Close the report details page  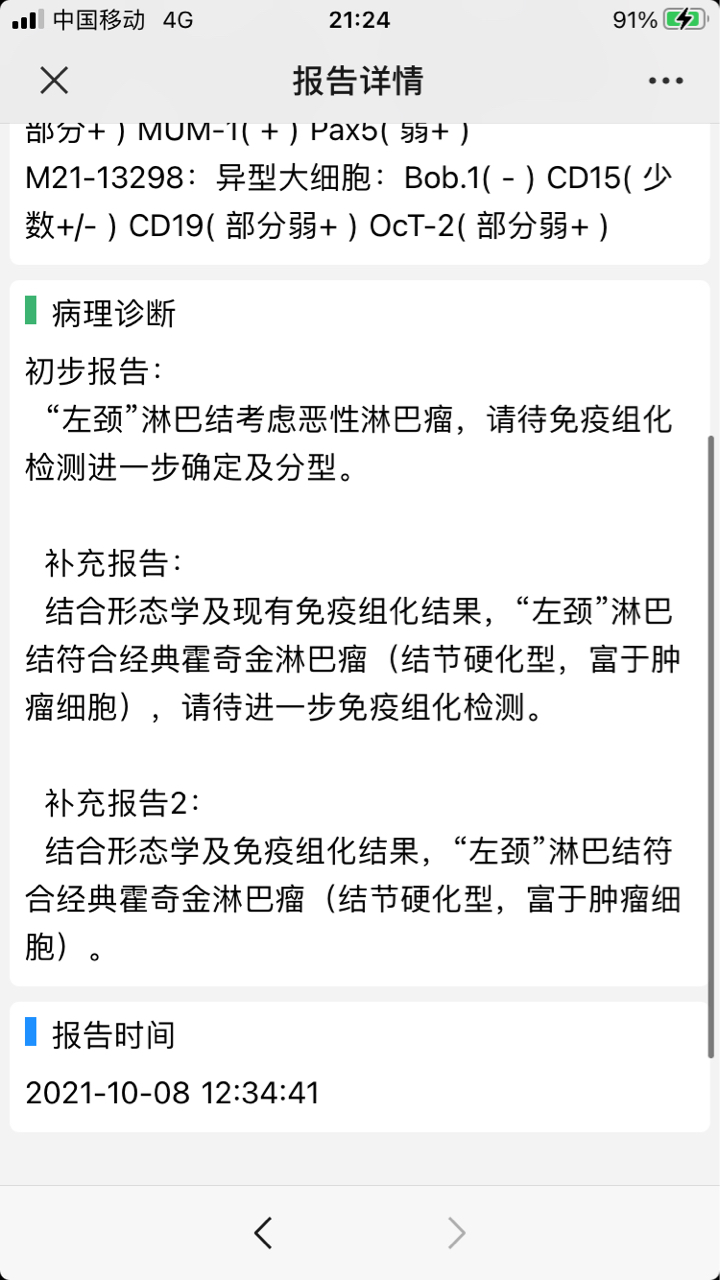pyautogui.click(x=54, y=81)
